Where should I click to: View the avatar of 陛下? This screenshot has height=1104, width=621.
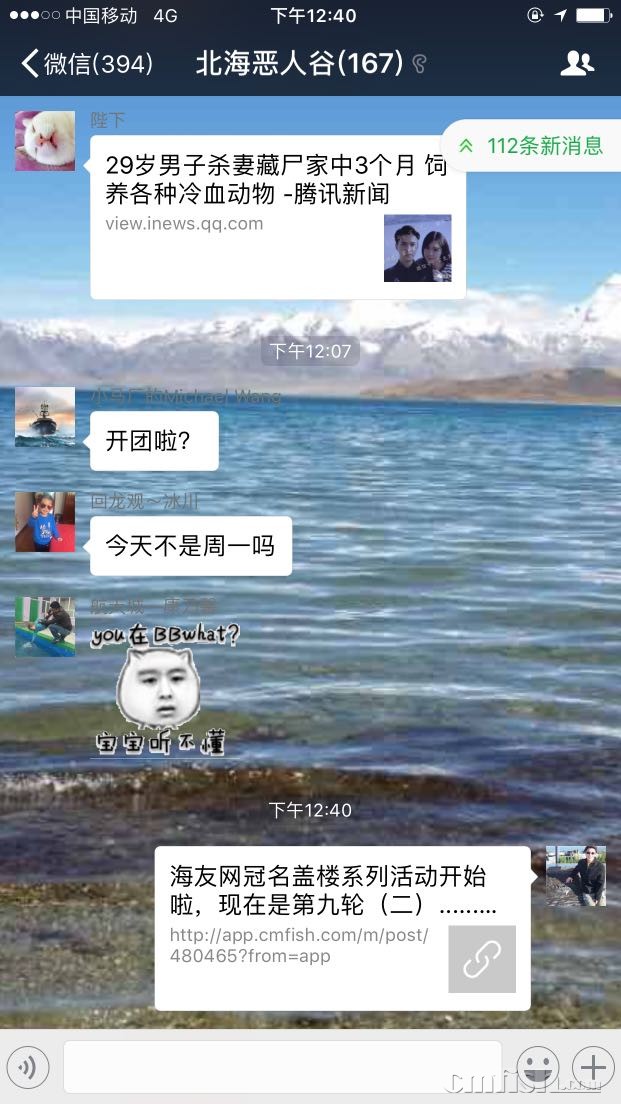coord(45,141)
